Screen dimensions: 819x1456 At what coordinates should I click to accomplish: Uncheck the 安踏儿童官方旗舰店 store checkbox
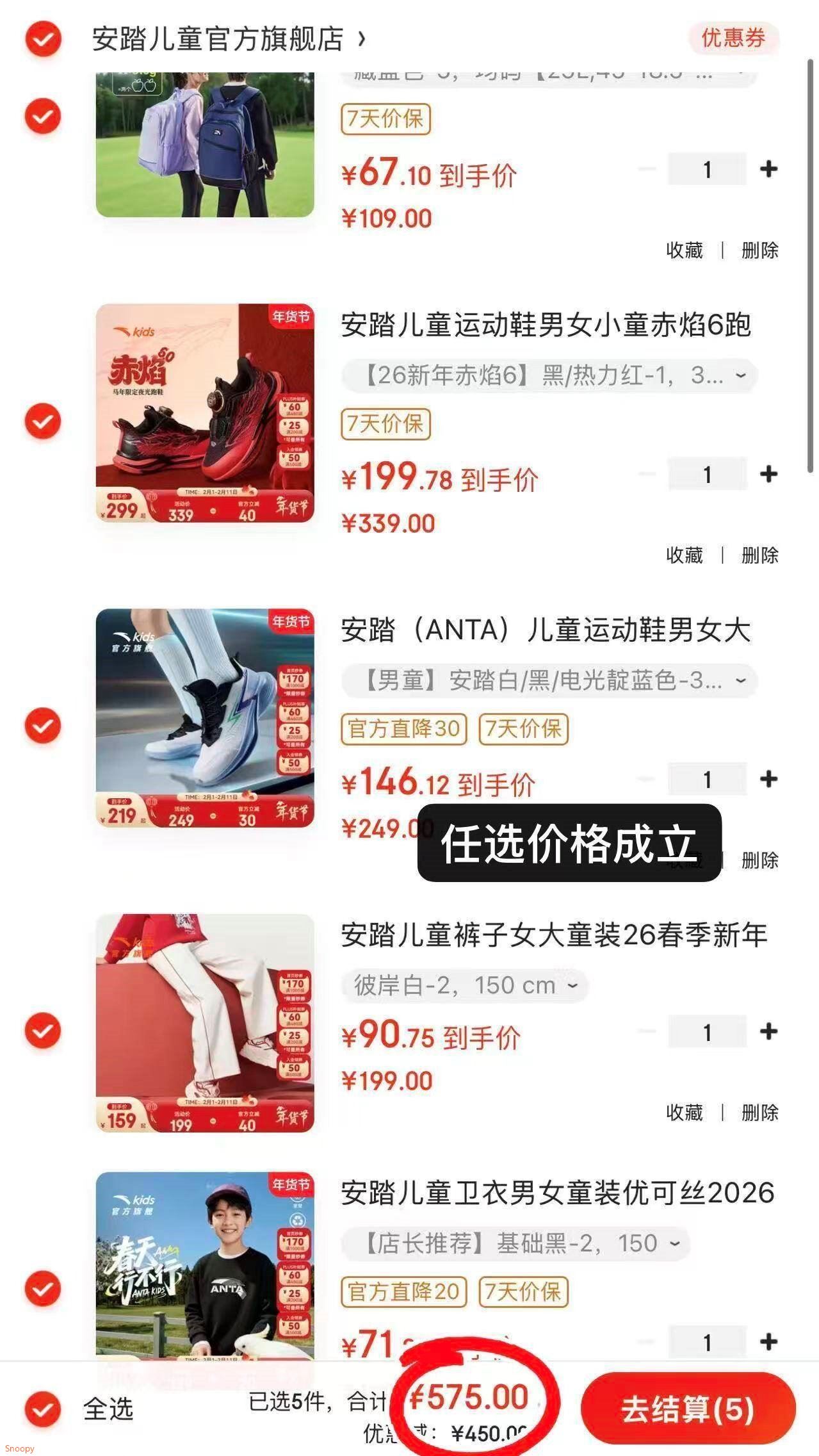(43, 39)
